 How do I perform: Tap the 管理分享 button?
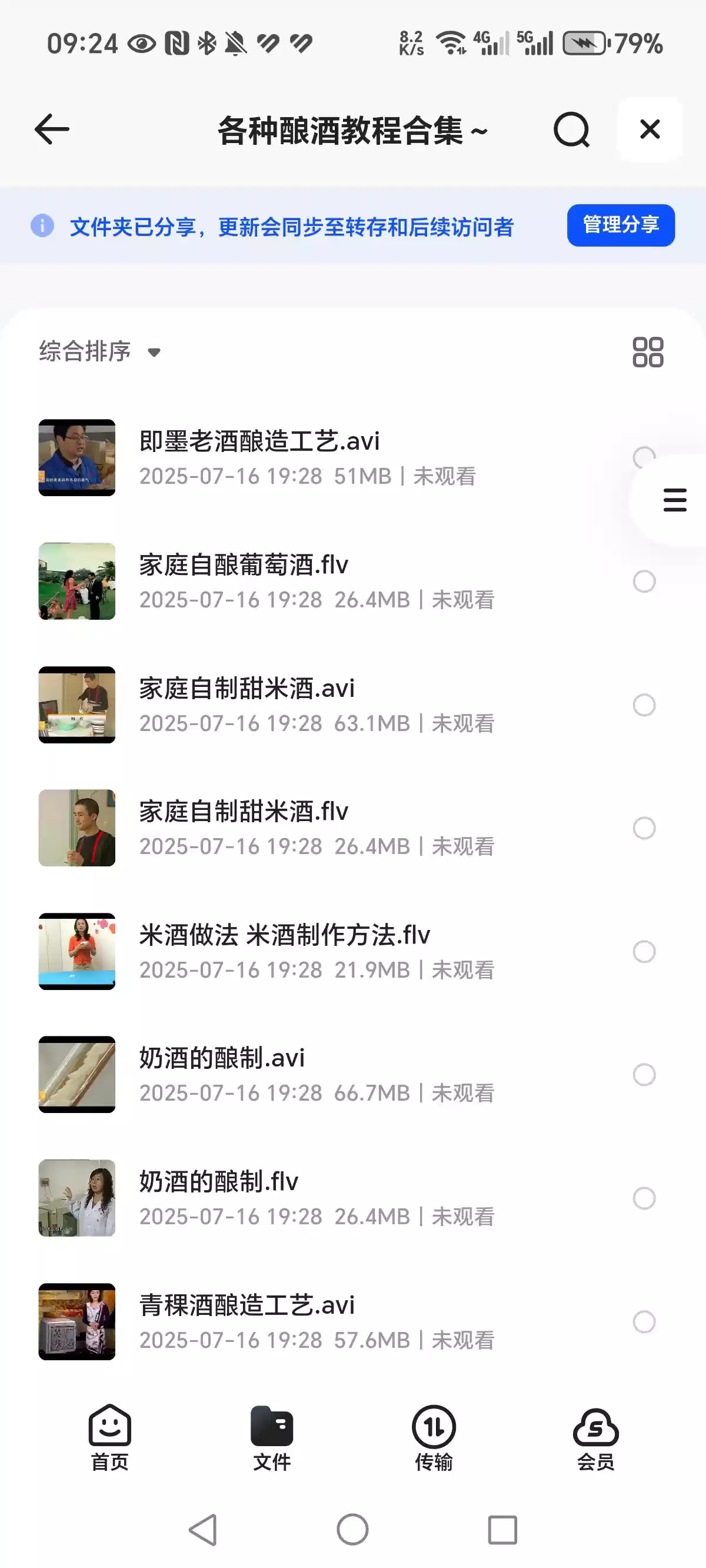pos(620,225)
